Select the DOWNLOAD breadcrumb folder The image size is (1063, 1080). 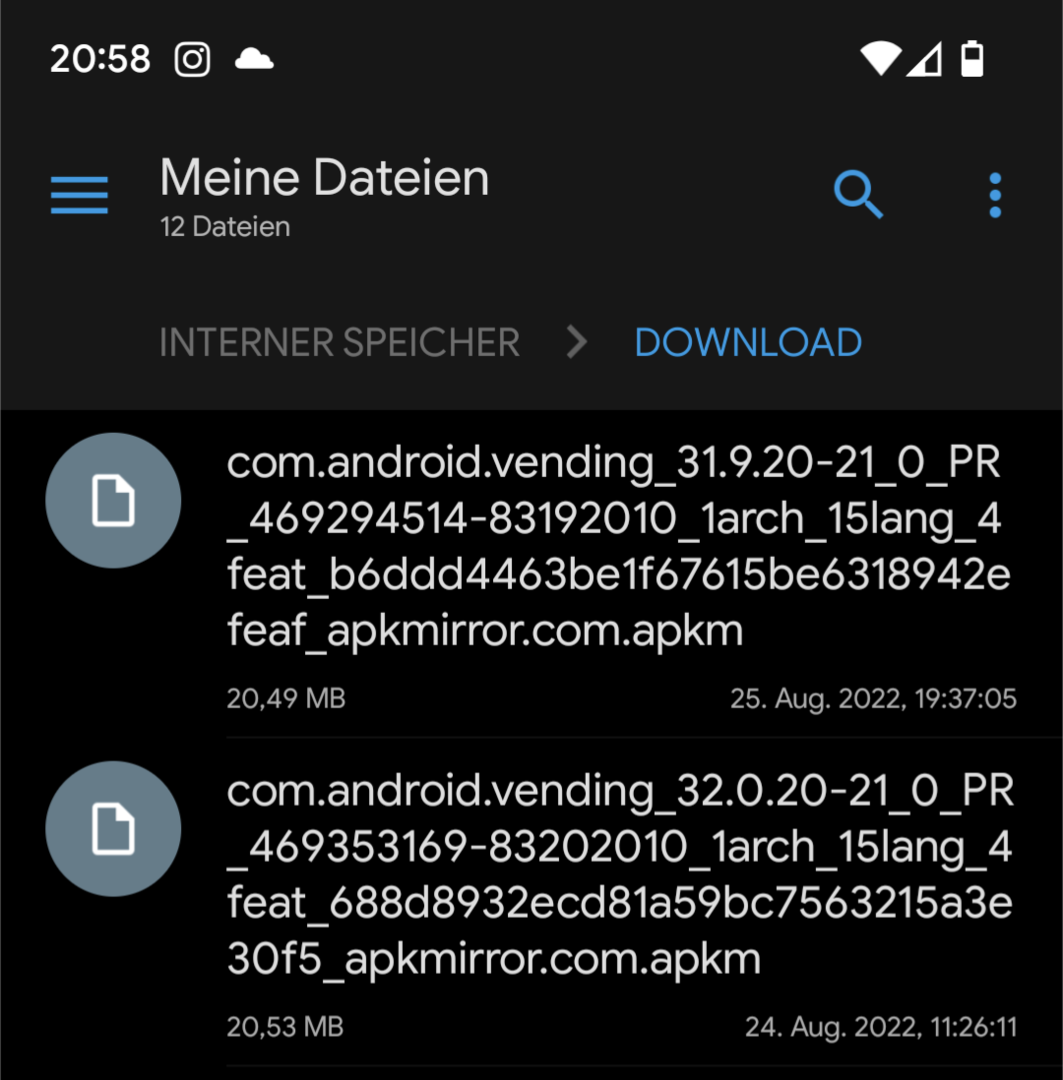pyautogui.click(x=748, y=343)
